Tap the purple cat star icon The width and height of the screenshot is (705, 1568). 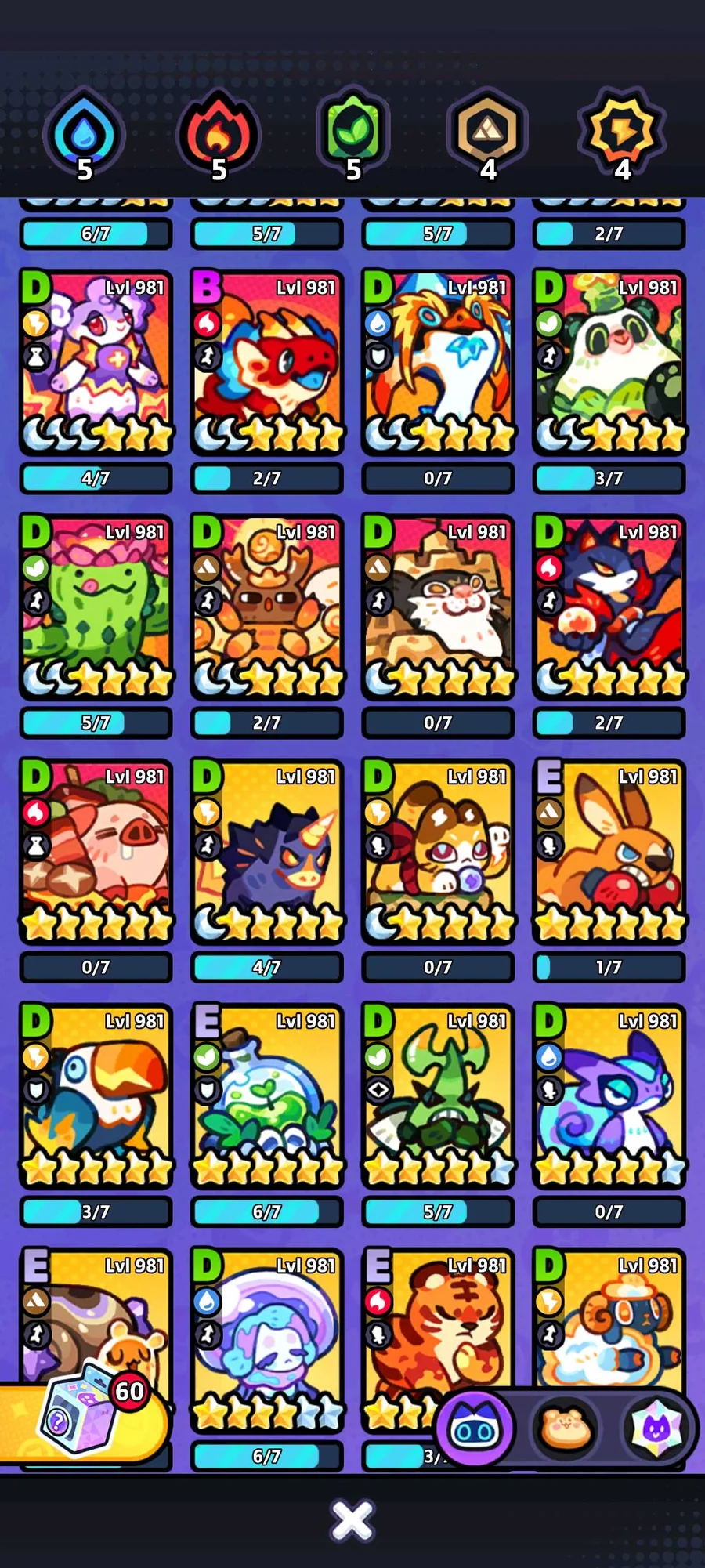[656, 1429]
